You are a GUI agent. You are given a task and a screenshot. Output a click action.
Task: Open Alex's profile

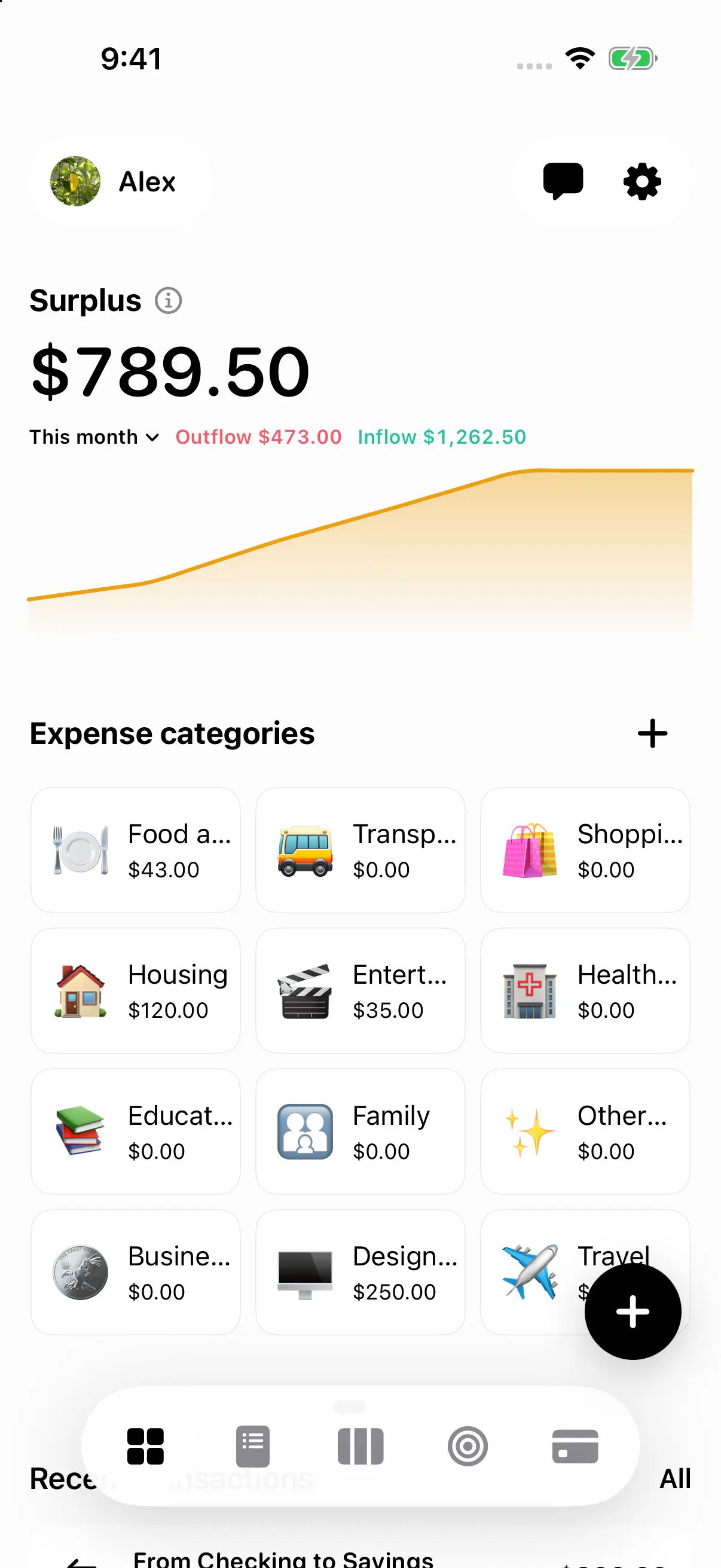coord(121,181)
